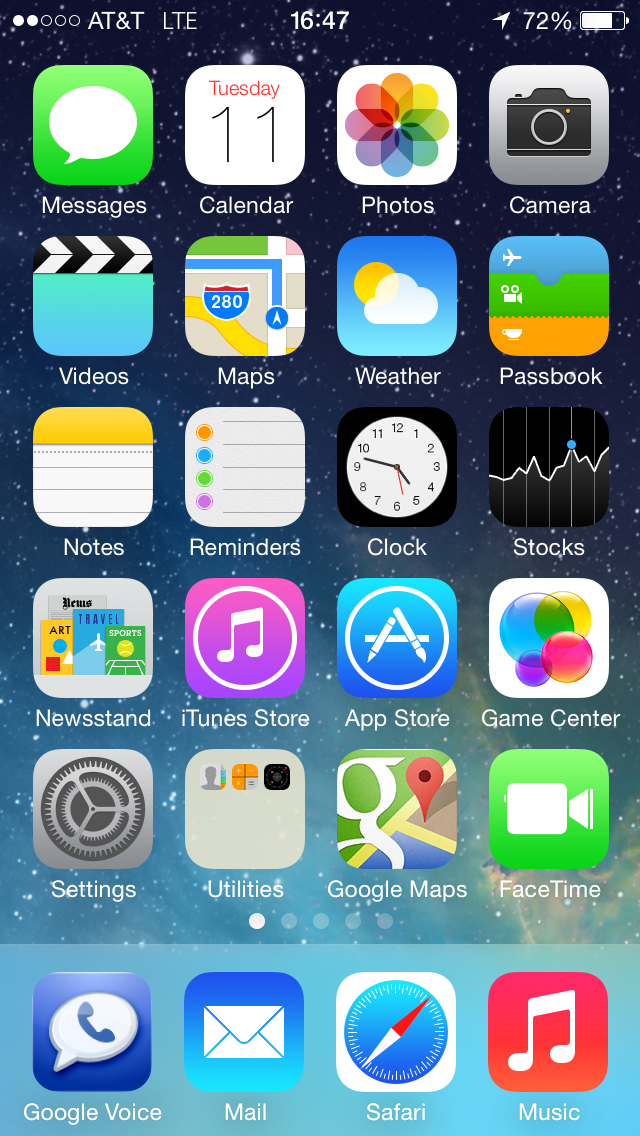640x1136 pixels.
Task: Open Passbook
Action: coord(549,296)
